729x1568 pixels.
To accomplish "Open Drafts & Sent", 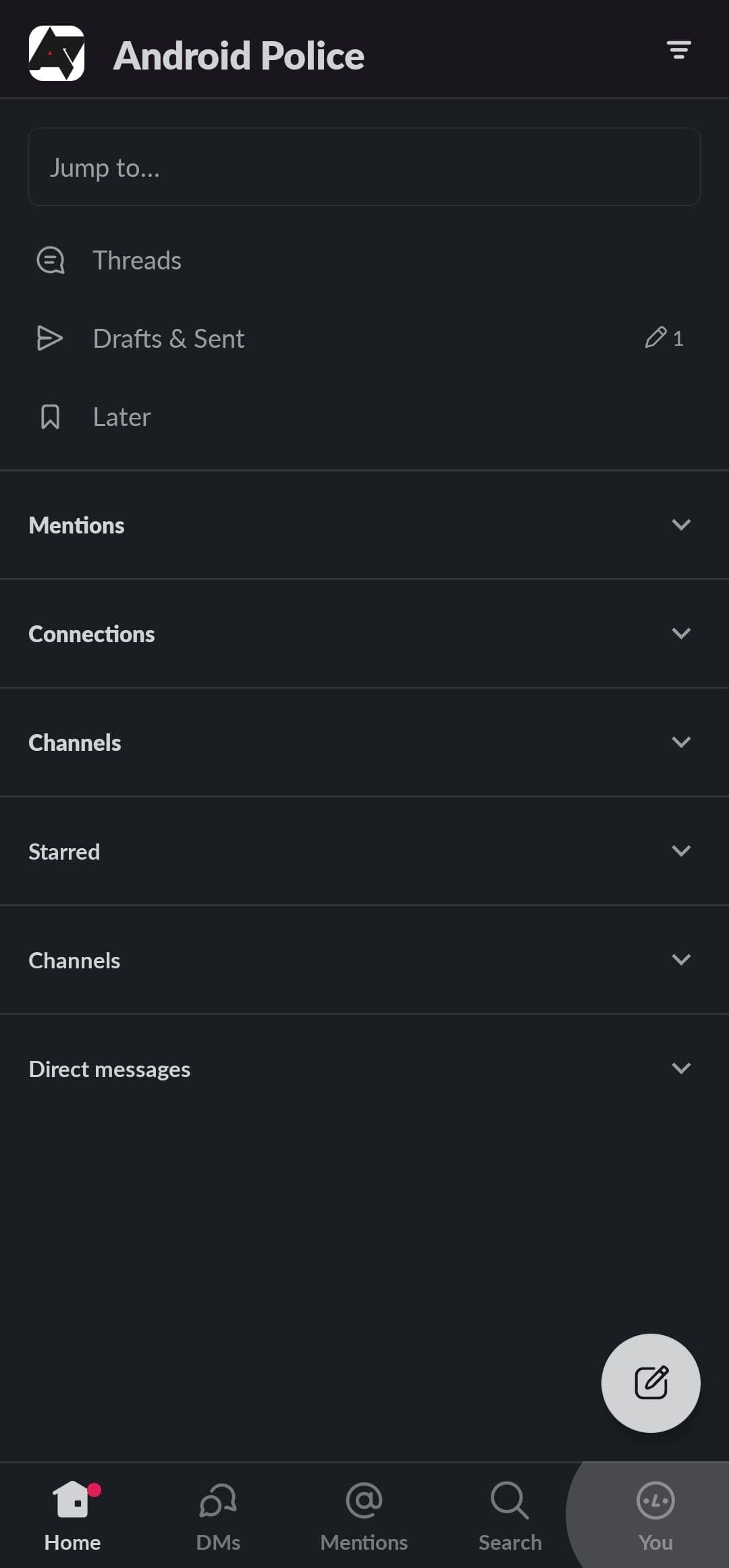I will tap(169, 339).
